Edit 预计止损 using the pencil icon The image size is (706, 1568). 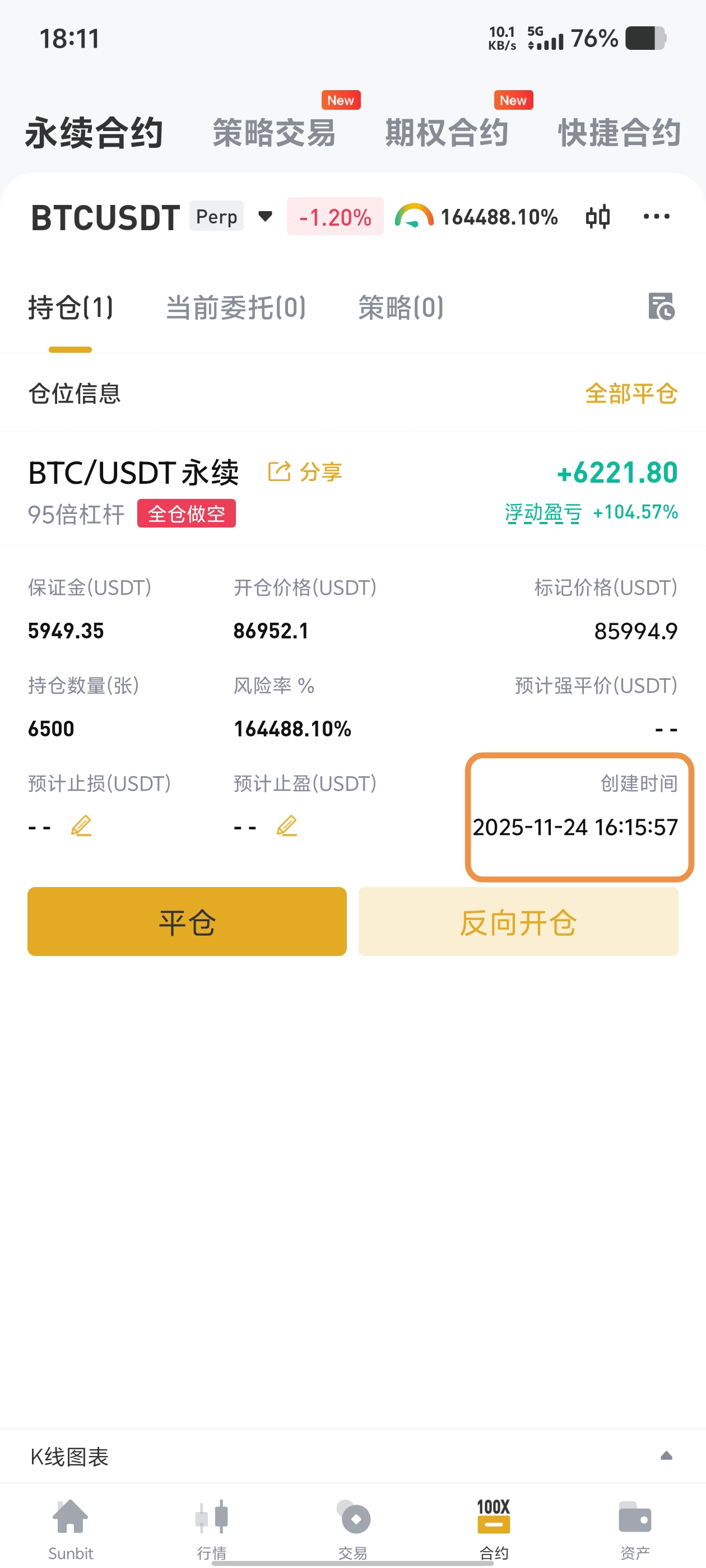[x=82, y=825]
